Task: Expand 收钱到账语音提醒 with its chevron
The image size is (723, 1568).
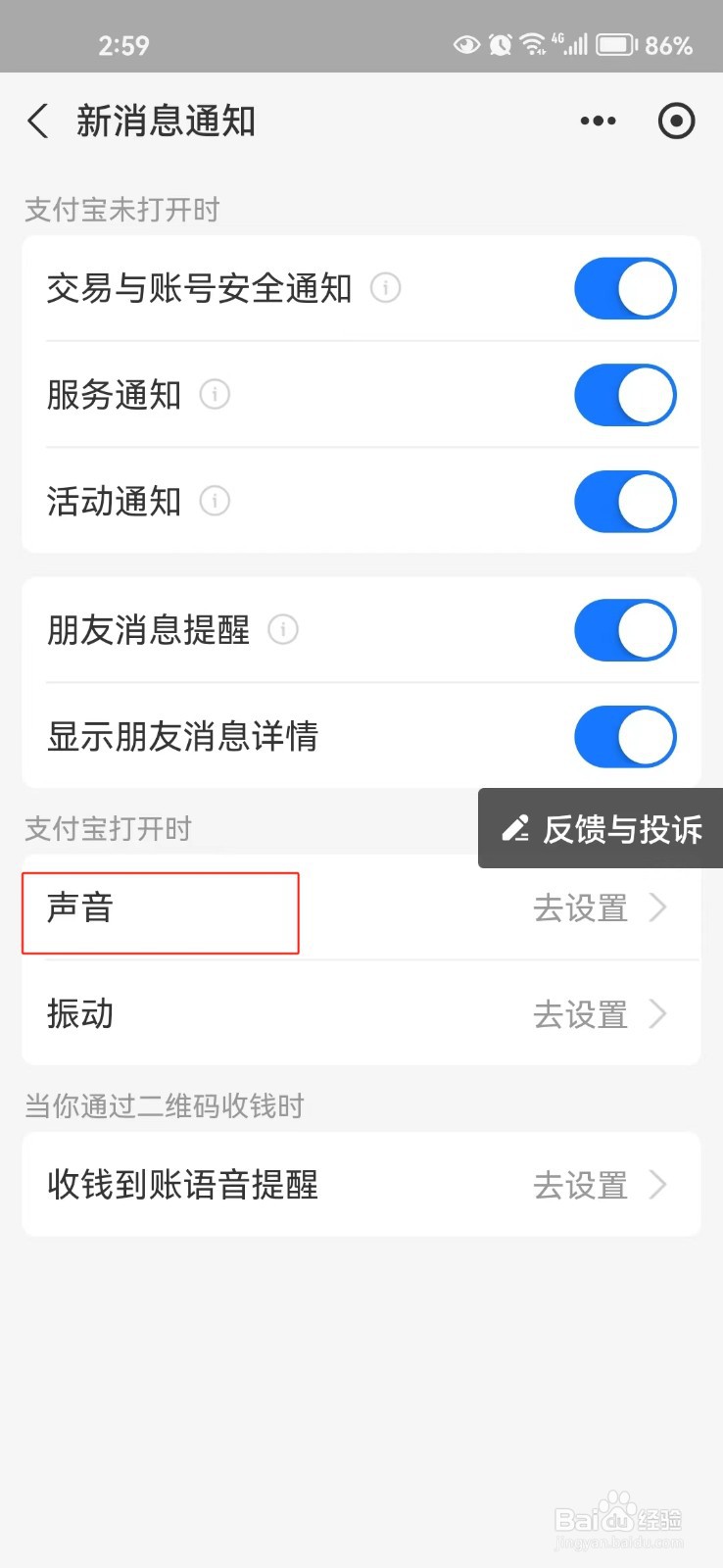Action: click(656, 1184)
